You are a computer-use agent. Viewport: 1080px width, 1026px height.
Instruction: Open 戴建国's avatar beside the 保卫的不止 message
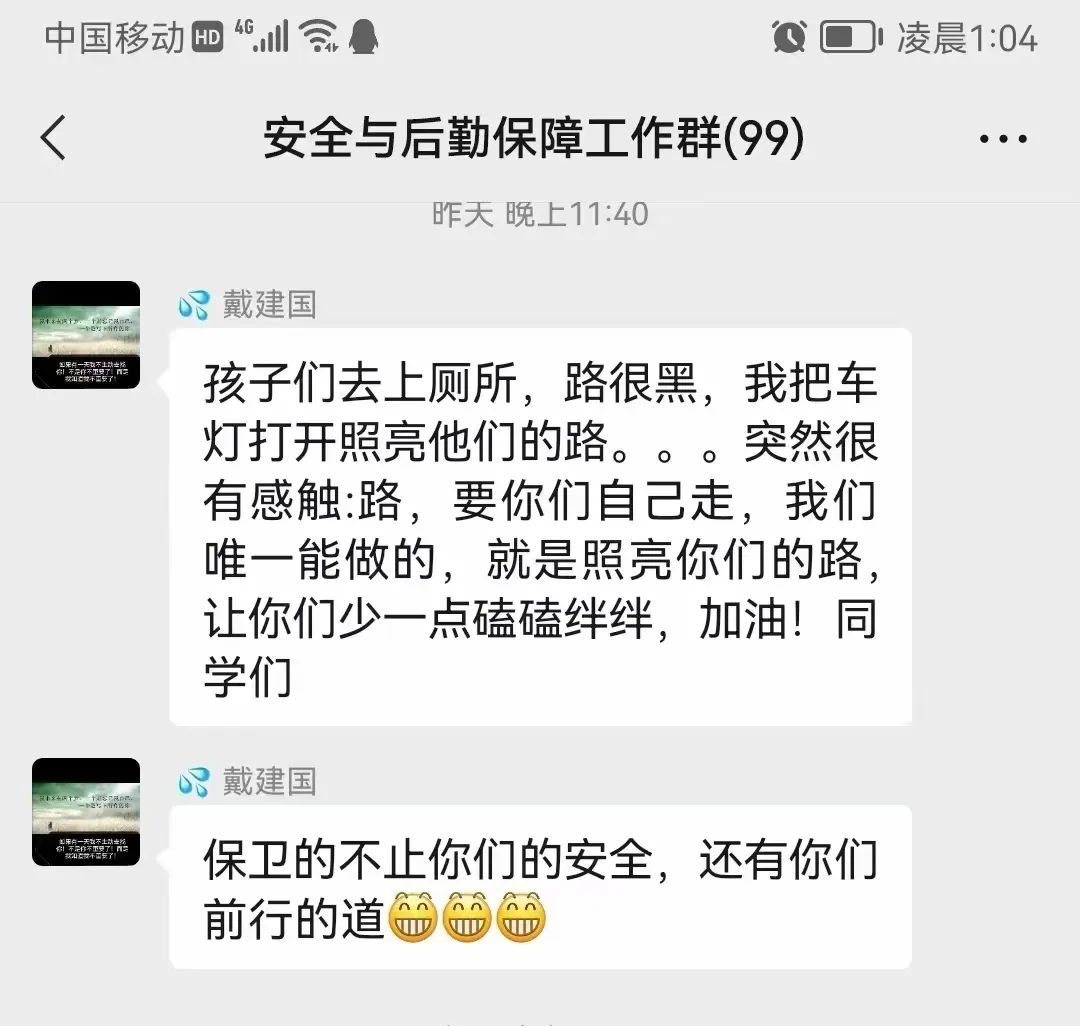pos(86,812)
